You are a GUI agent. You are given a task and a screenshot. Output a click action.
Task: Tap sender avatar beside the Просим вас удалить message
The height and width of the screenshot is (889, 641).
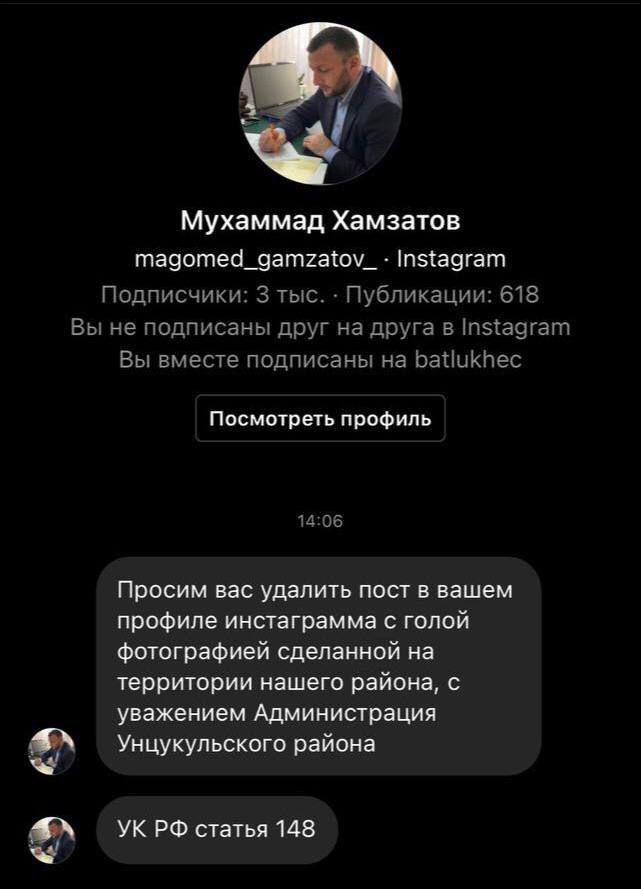tap(52, 751)
